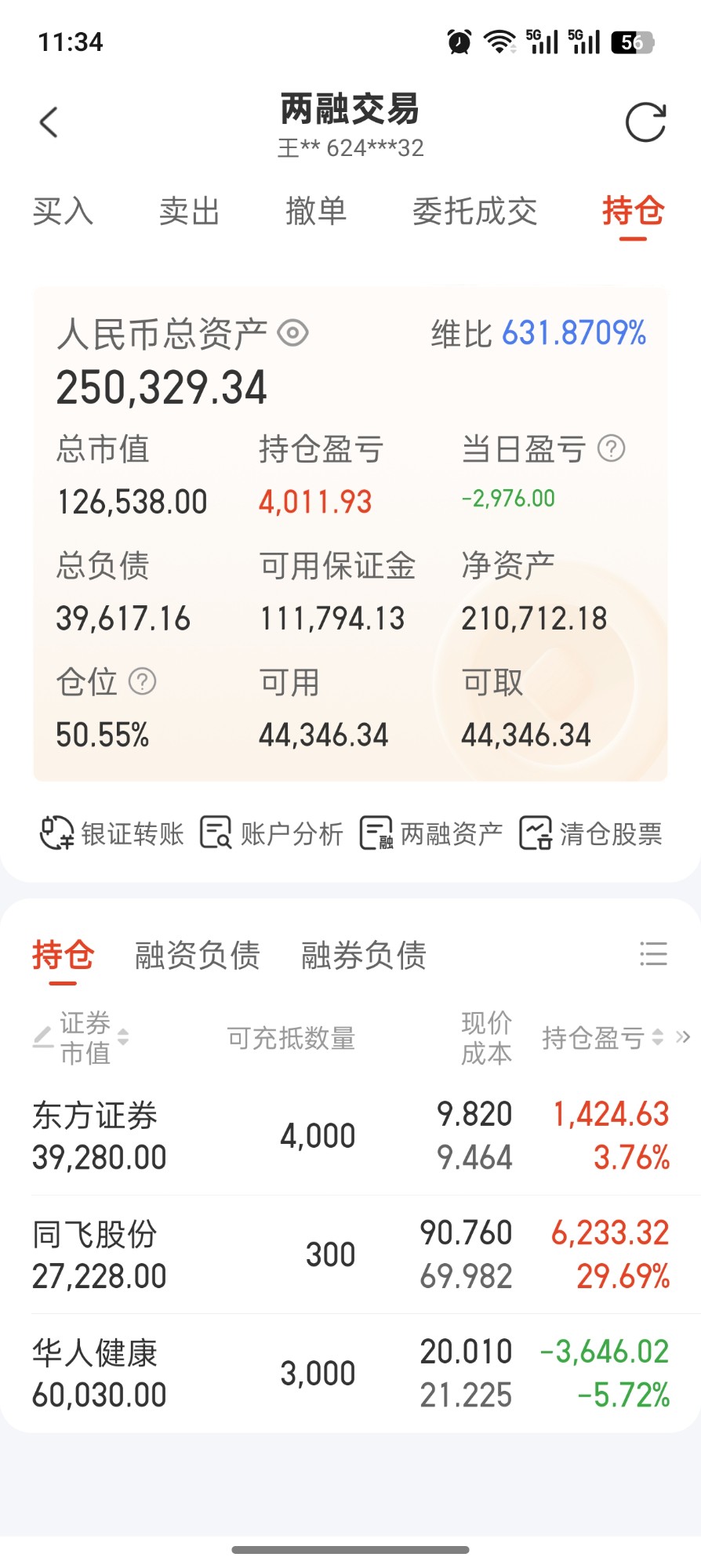
Task: Show help for 仓位
Action: [142, 681]
